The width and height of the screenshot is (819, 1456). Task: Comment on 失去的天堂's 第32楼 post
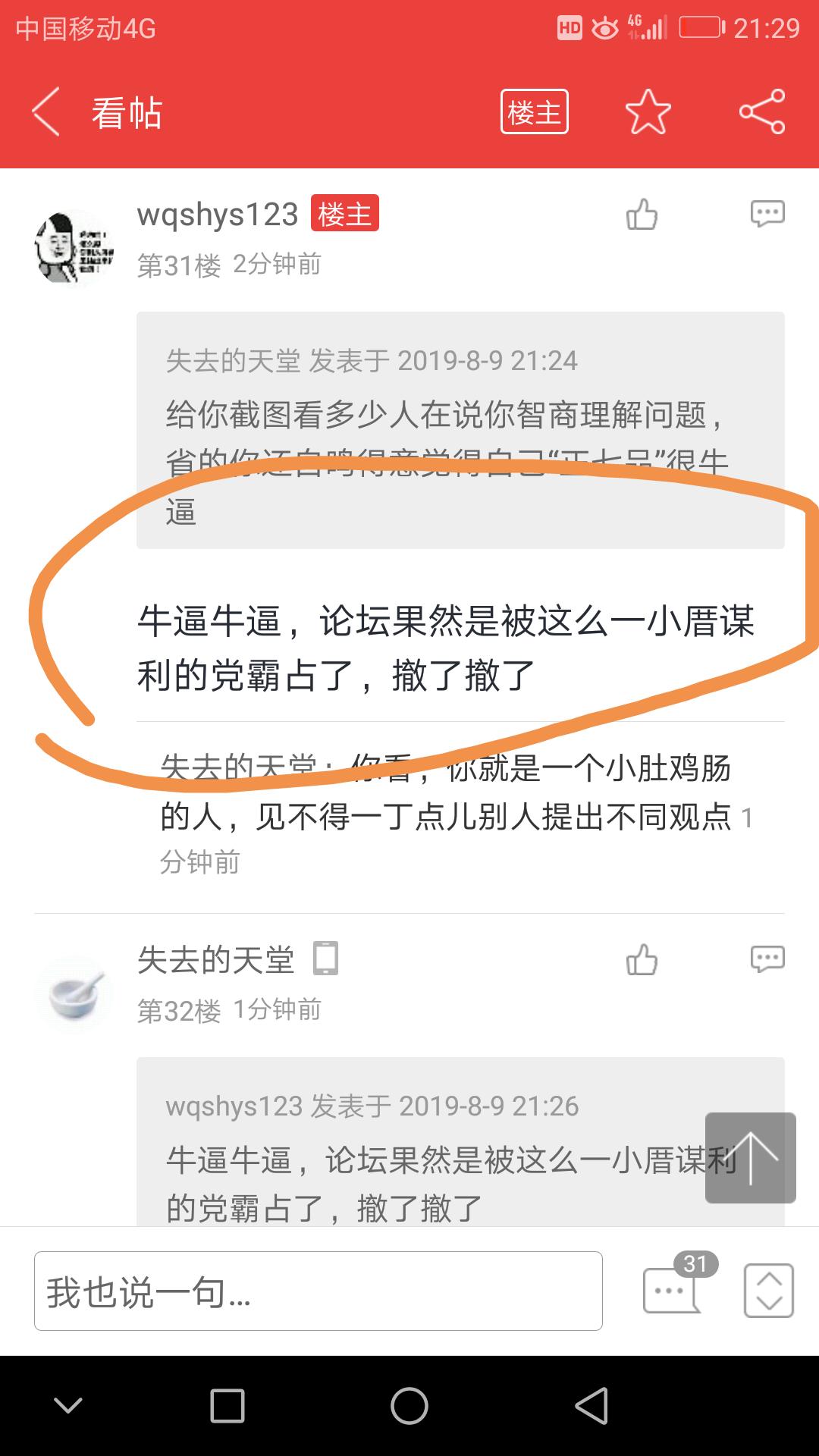pos(767,960)
